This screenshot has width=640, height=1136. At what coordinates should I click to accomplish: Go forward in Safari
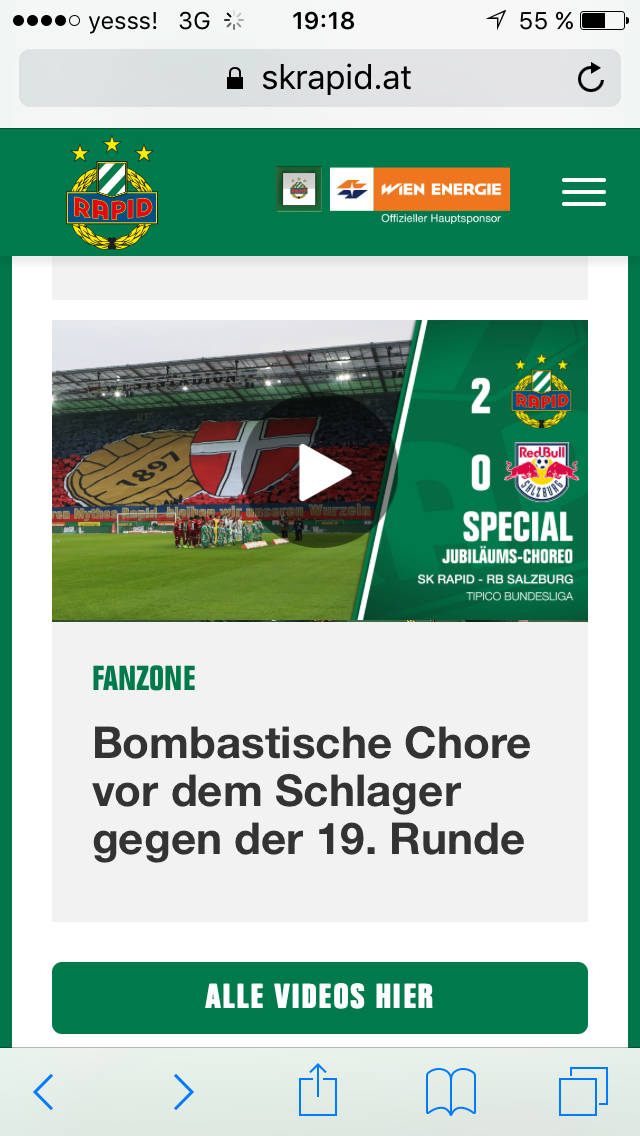(x=183, y=1091)
